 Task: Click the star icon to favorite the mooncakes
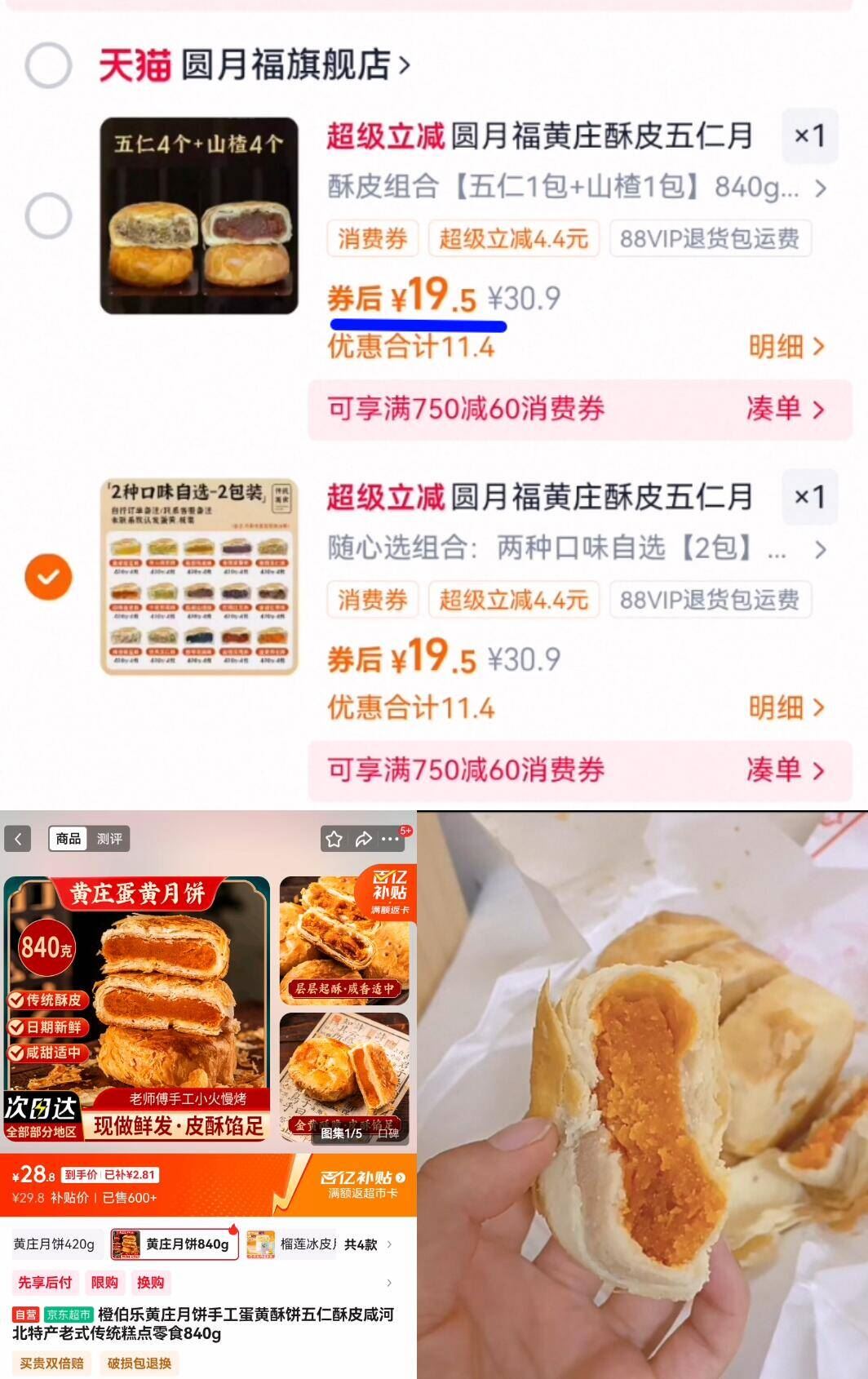(x=333, y=837)
